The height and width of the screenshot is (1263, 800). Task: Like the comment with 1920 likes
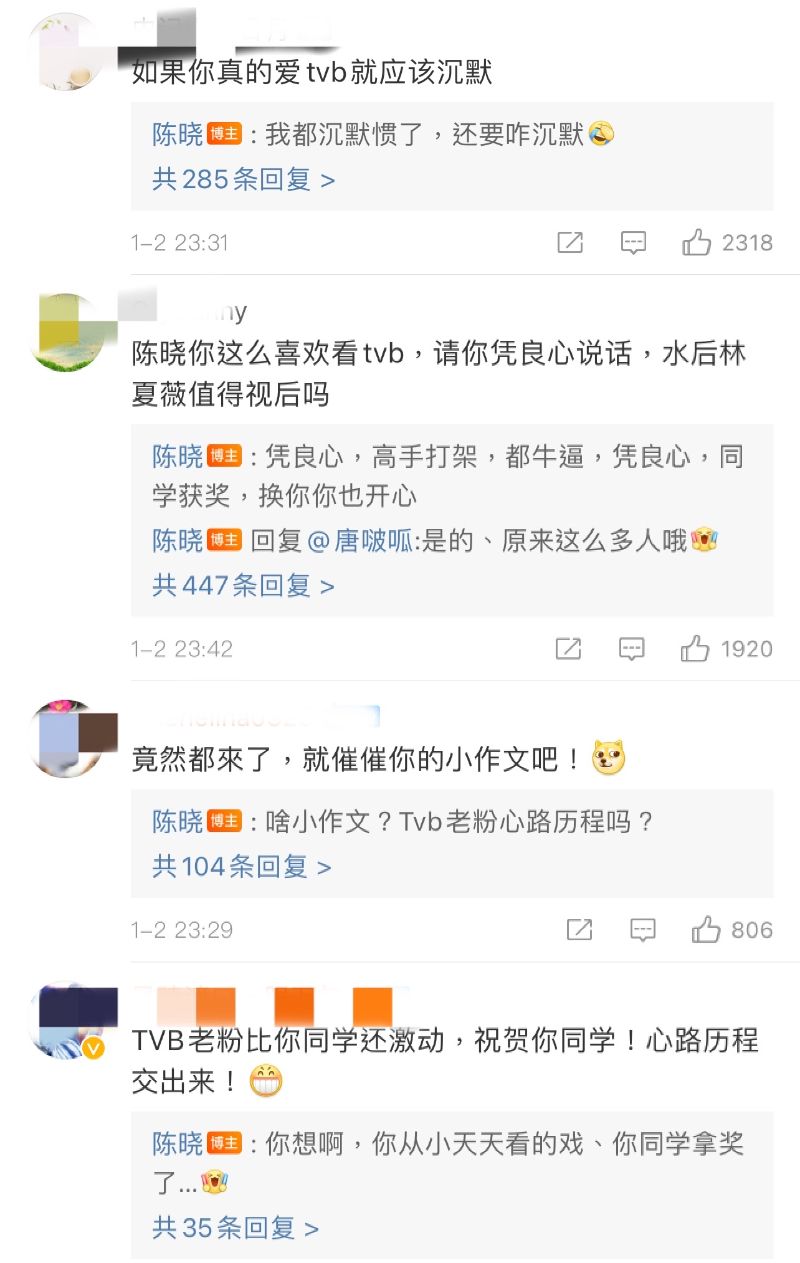695,649
